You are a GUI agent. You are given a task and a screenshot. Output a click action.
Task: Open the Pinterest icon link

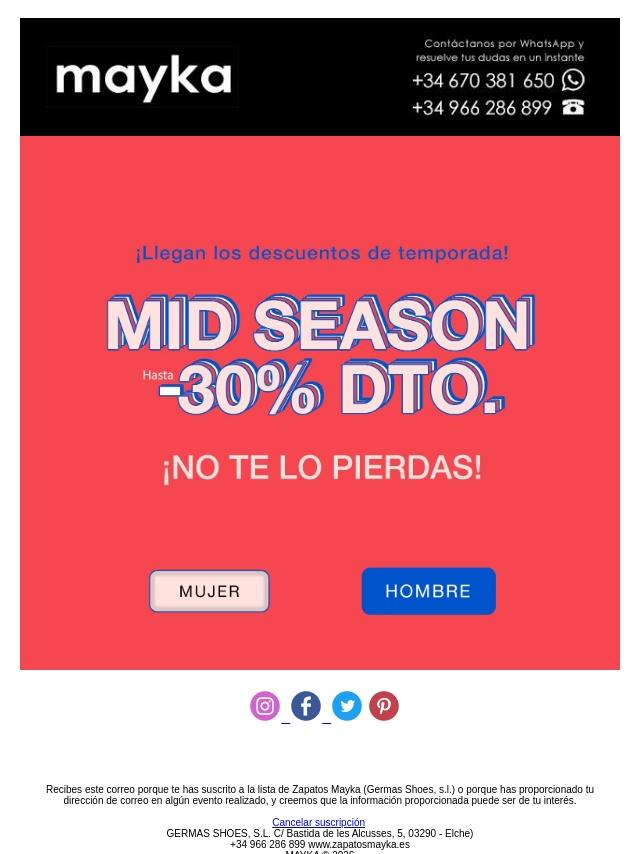tap(384, 706)
